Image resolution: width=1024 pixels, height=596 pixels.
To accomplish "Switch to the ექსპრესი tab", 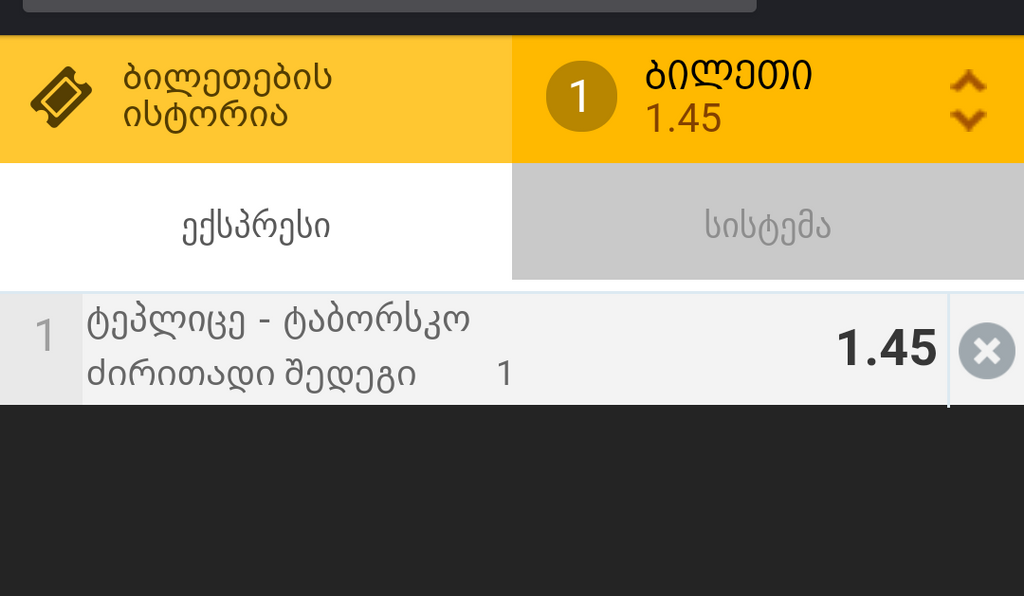I will tap(256, 227).
